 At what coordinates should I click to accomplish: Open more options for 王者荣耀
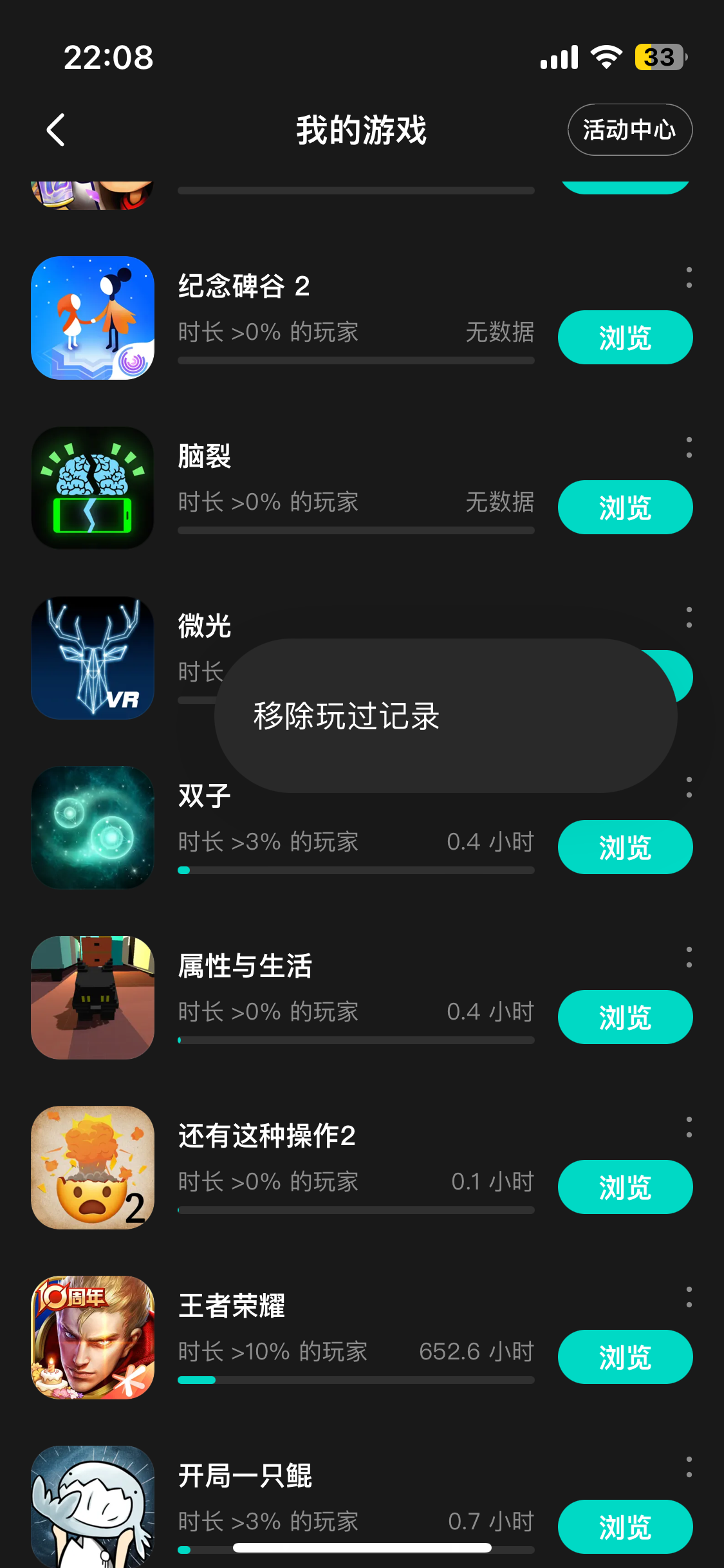click(x=689, y=1297)
